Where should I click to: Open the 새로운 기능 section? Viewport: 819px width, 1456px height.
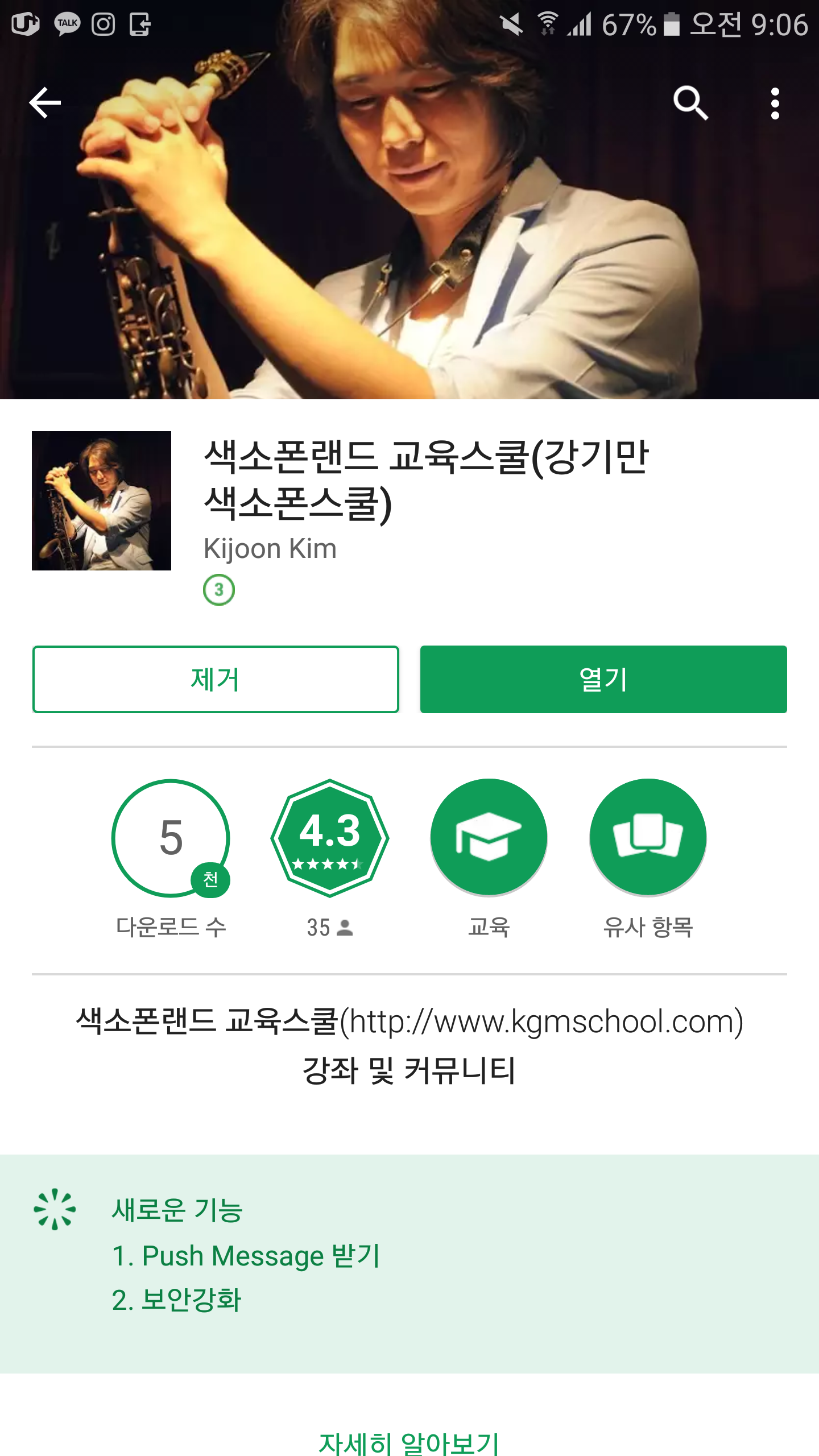pyautogui.click(x=177, y=1209)
